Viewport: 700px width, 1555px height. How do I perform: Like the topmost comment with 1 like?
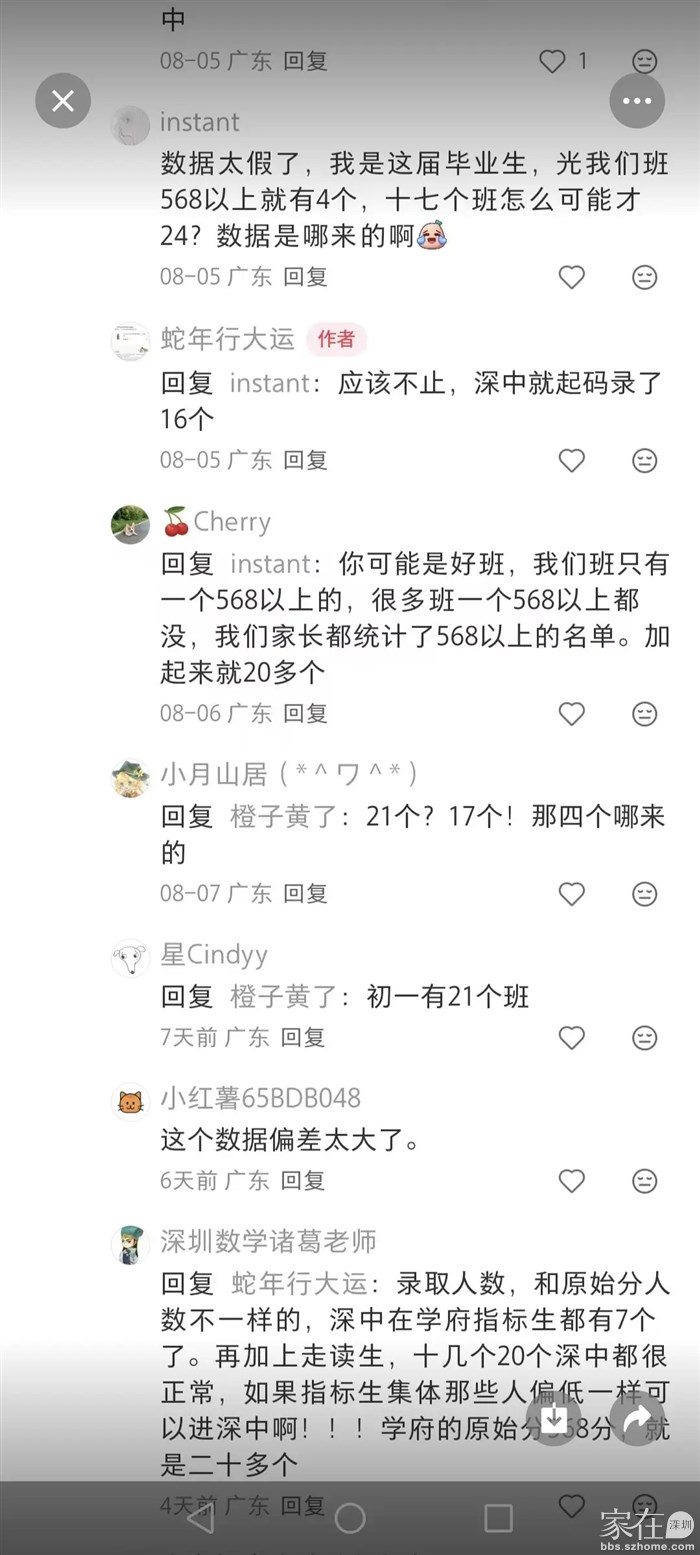(553, 61)
